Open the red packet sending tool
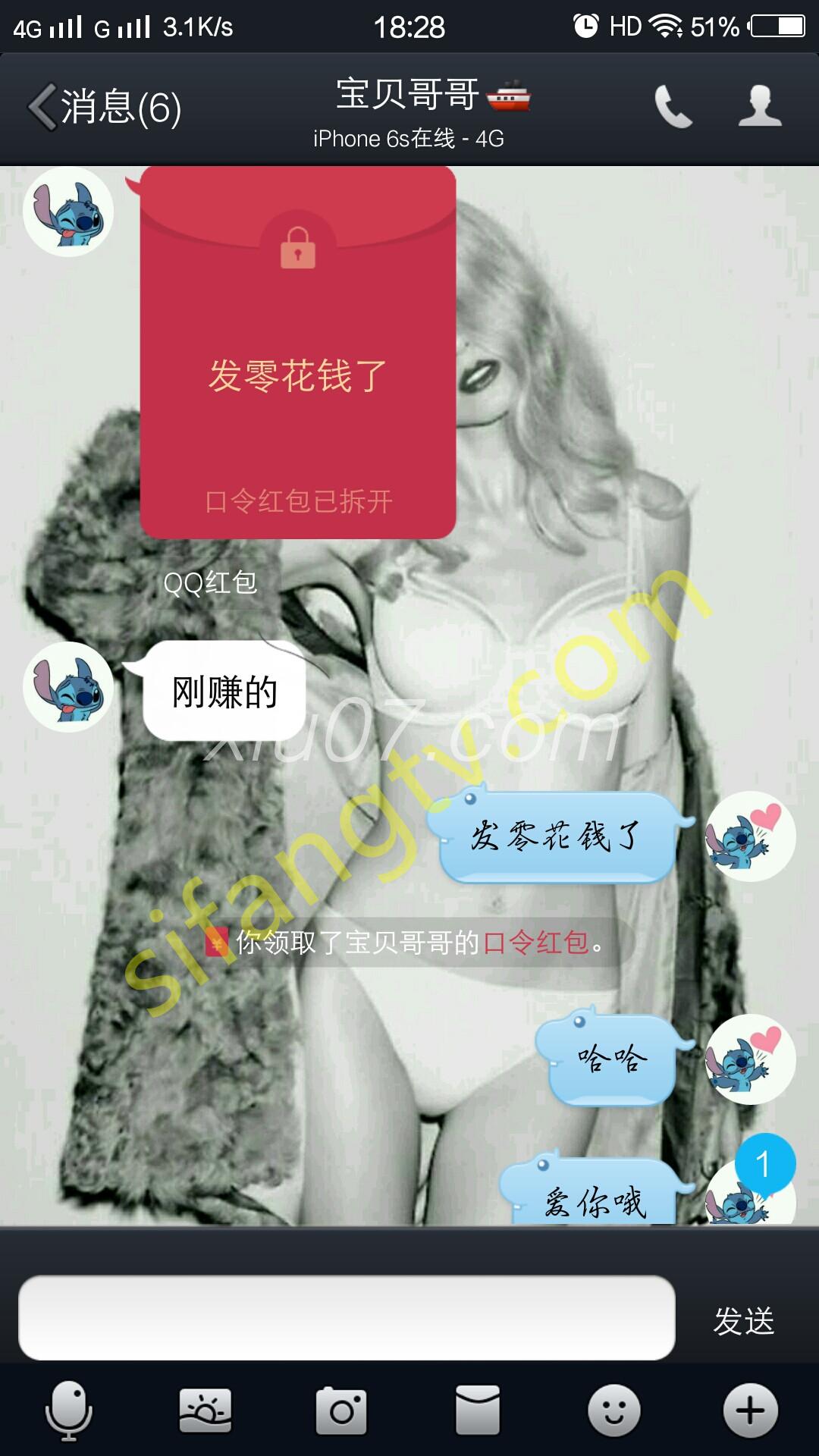Screen dimensions: 819x1456 click(478, 1411)
